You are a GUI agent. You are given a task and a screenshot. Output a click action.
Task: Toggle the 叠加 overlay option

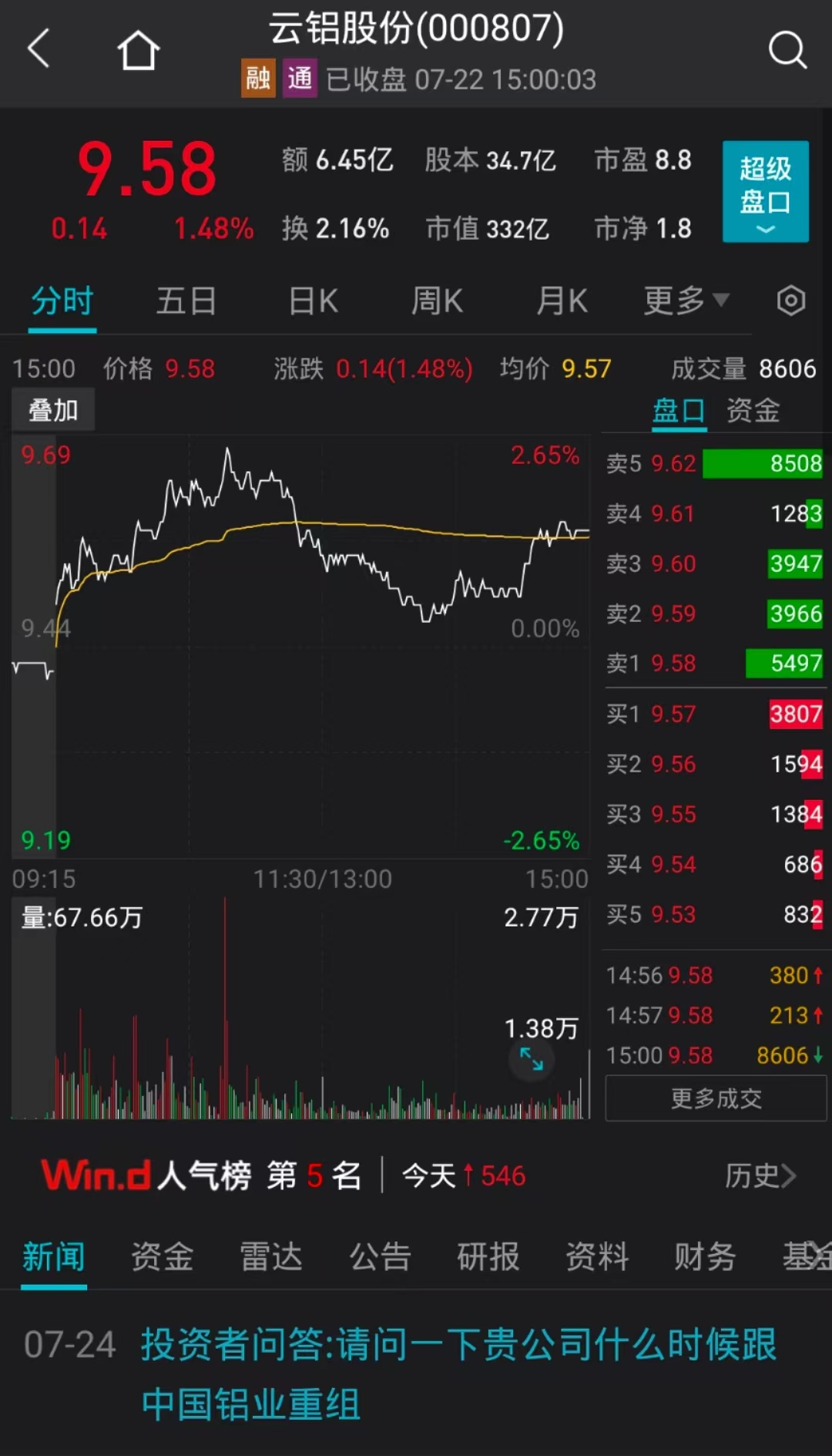click(52, 409)
